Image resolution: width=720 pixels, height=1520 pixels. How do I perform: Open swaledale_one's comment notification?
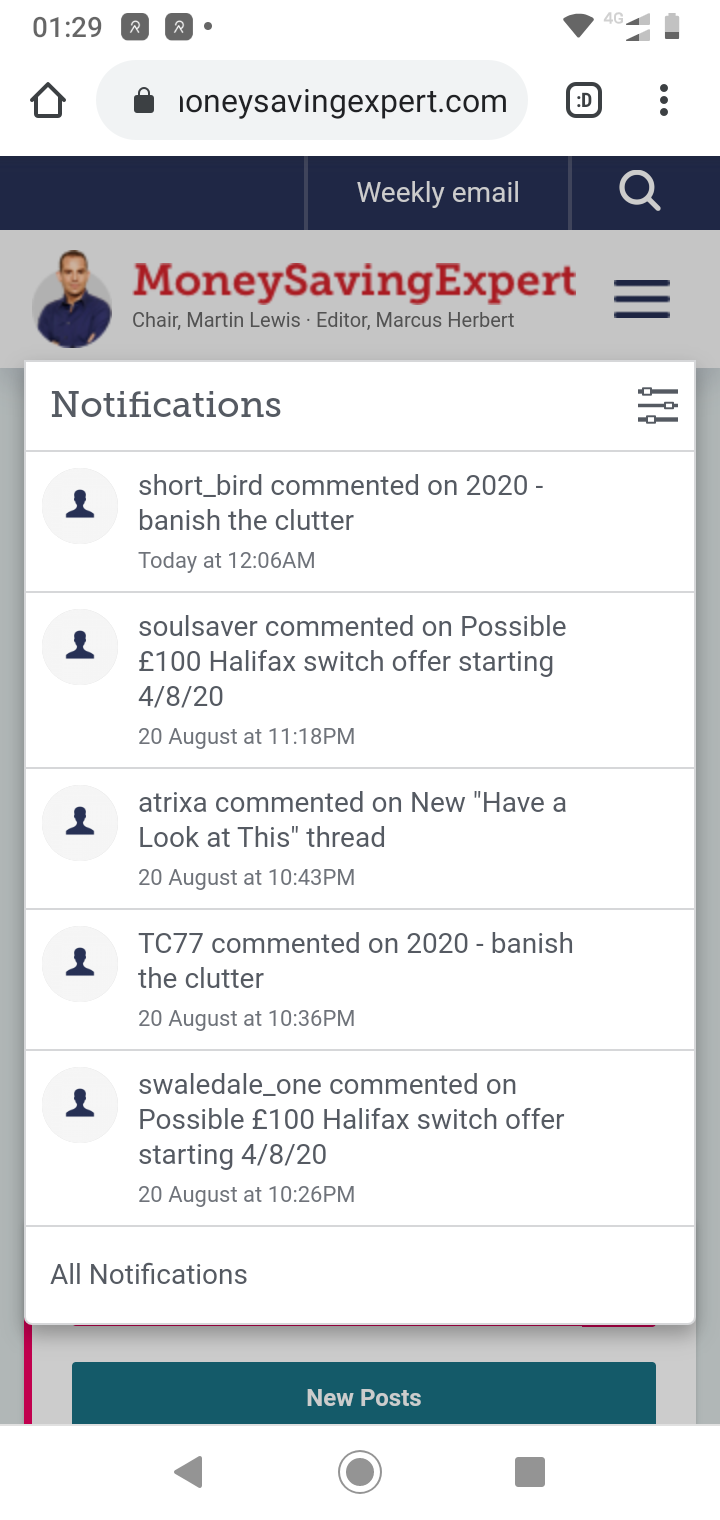[360, 1138]
